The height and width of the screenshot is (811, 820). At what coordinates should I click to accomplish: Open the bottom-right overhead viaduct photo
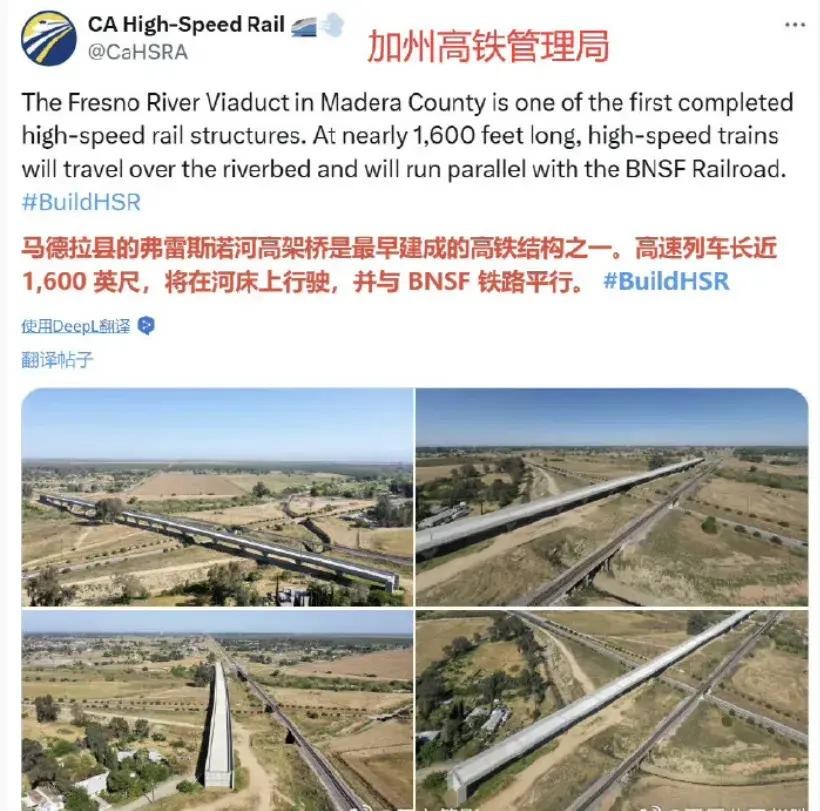(x=611, y=710)
